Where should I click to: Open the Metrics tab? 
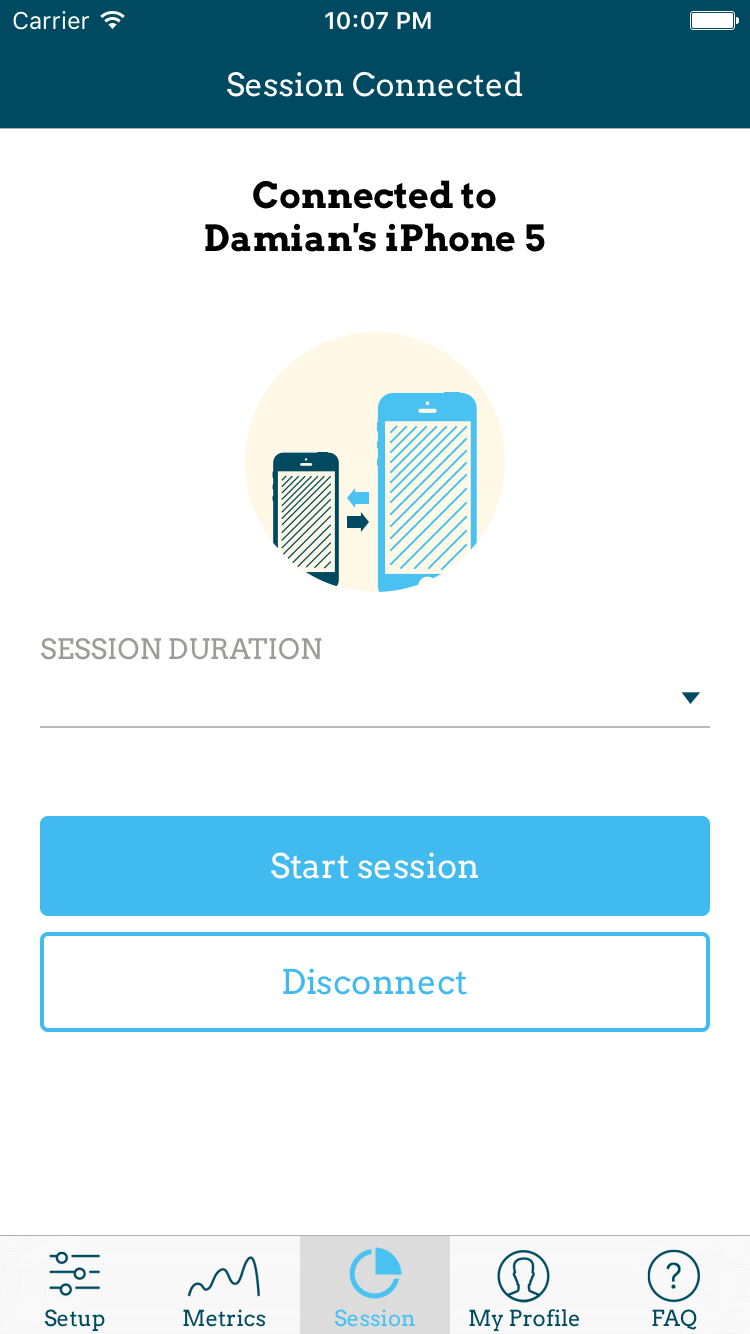(x=224, y=1288)
